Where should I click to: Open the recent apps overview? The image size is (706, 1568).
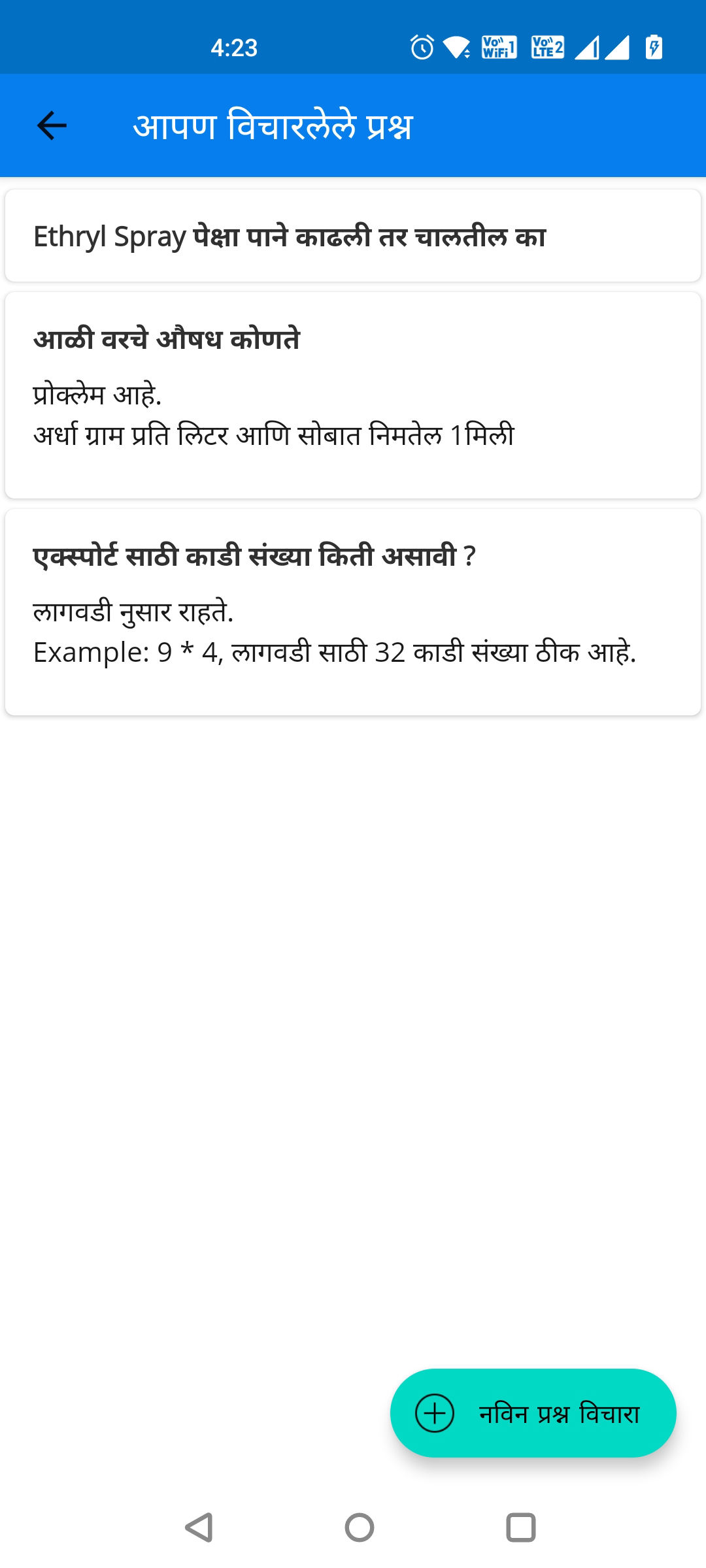(x=520, y=1527)
